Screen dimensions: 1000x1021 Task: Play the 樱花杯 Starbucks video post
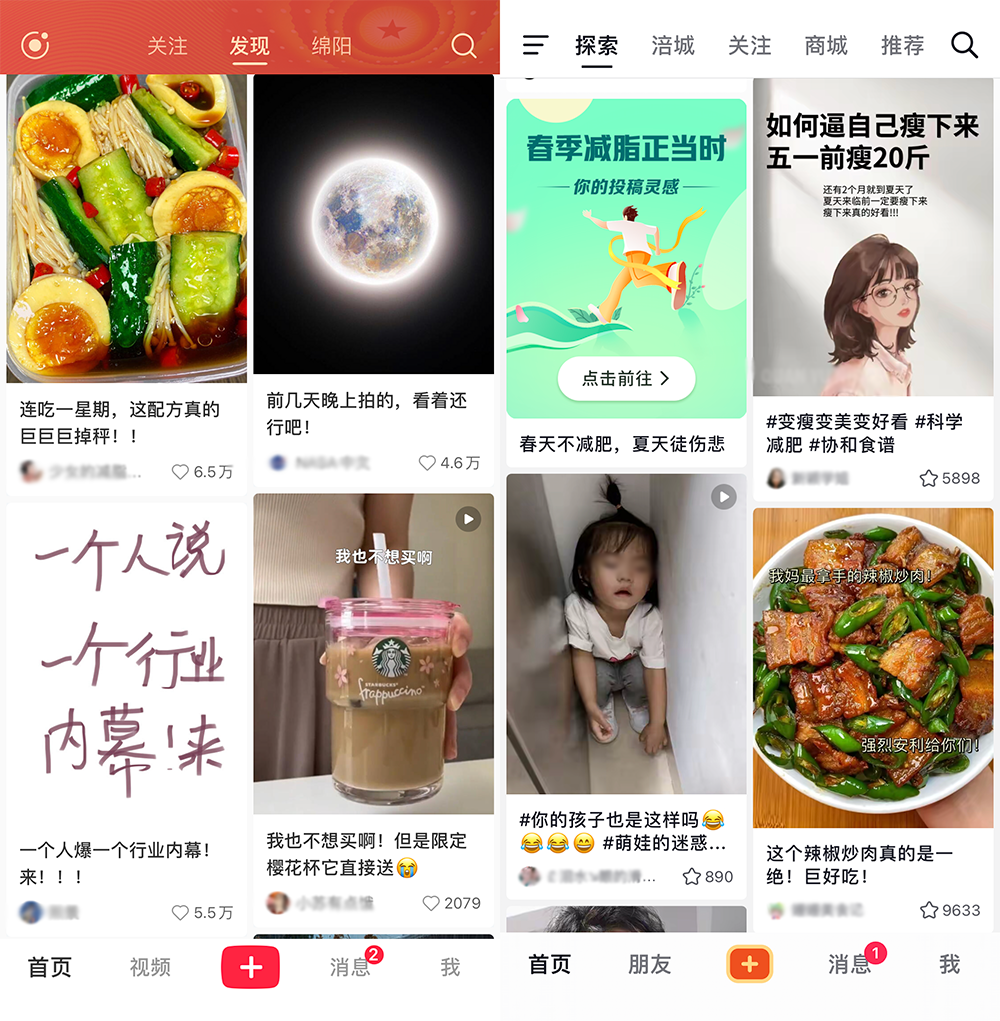[373, 653]
